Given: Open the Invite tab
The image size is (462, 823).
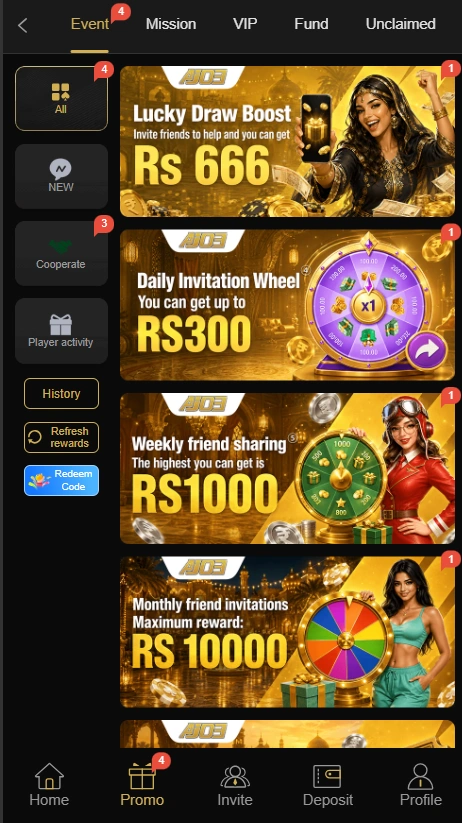Looking at the screenshot, I should tap(235, 785).
